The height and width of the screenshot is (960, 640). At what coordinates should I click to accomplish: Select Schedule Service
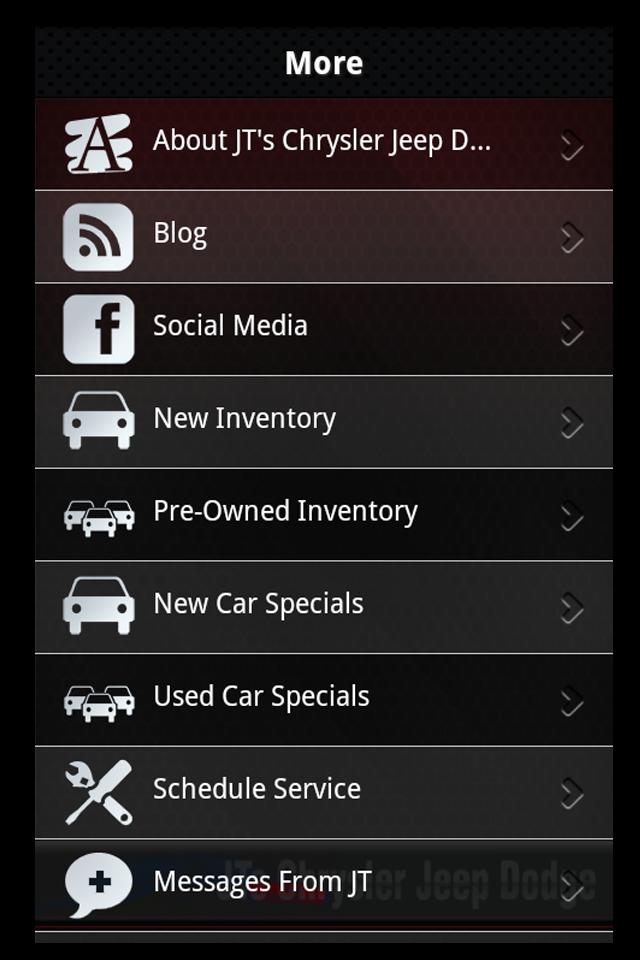pyautogui.click(x=323, y=791)
